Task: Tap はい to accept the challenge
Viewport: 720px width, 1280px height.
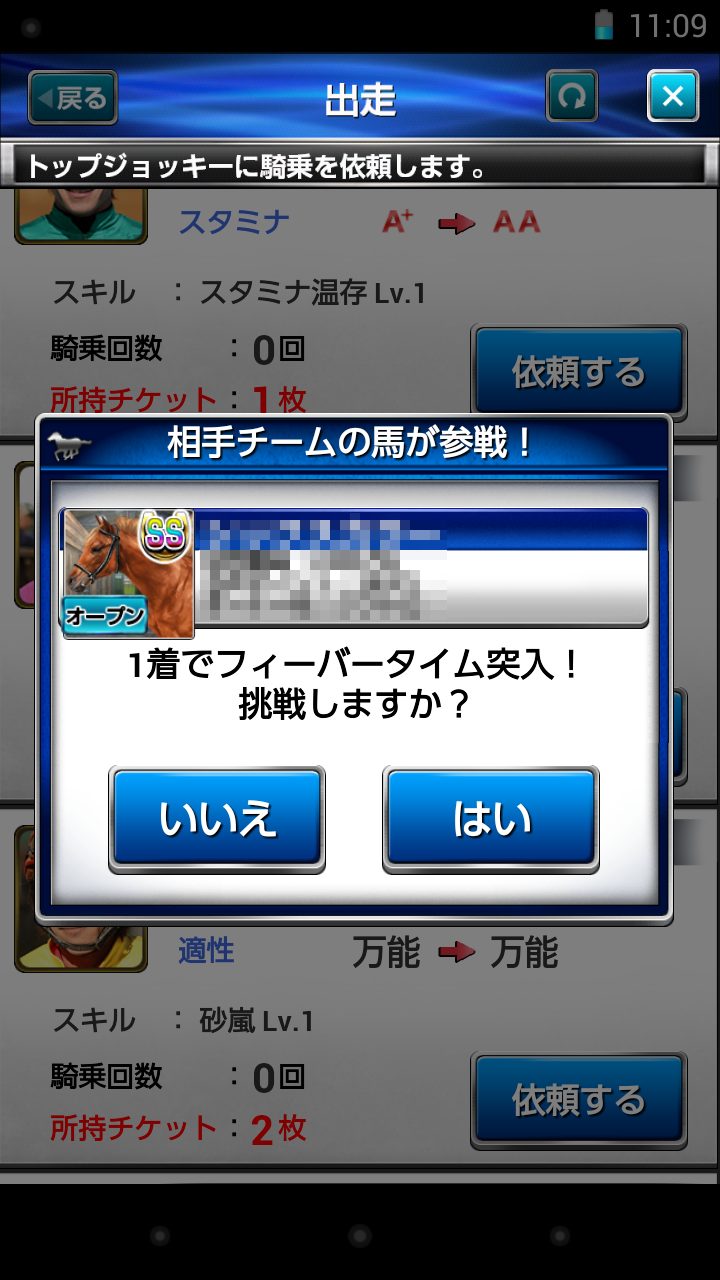Action: pos(491,819)
